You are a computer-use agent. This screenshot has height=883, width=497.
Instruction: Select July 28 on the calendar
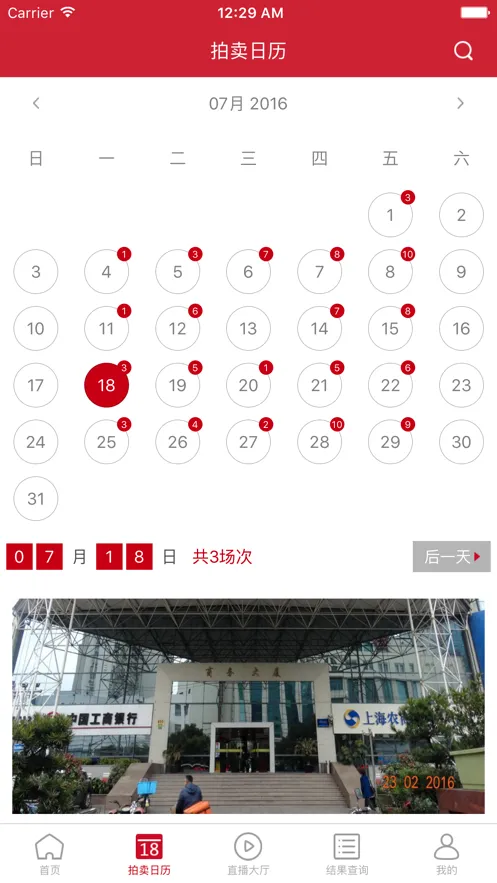point(319,442)
